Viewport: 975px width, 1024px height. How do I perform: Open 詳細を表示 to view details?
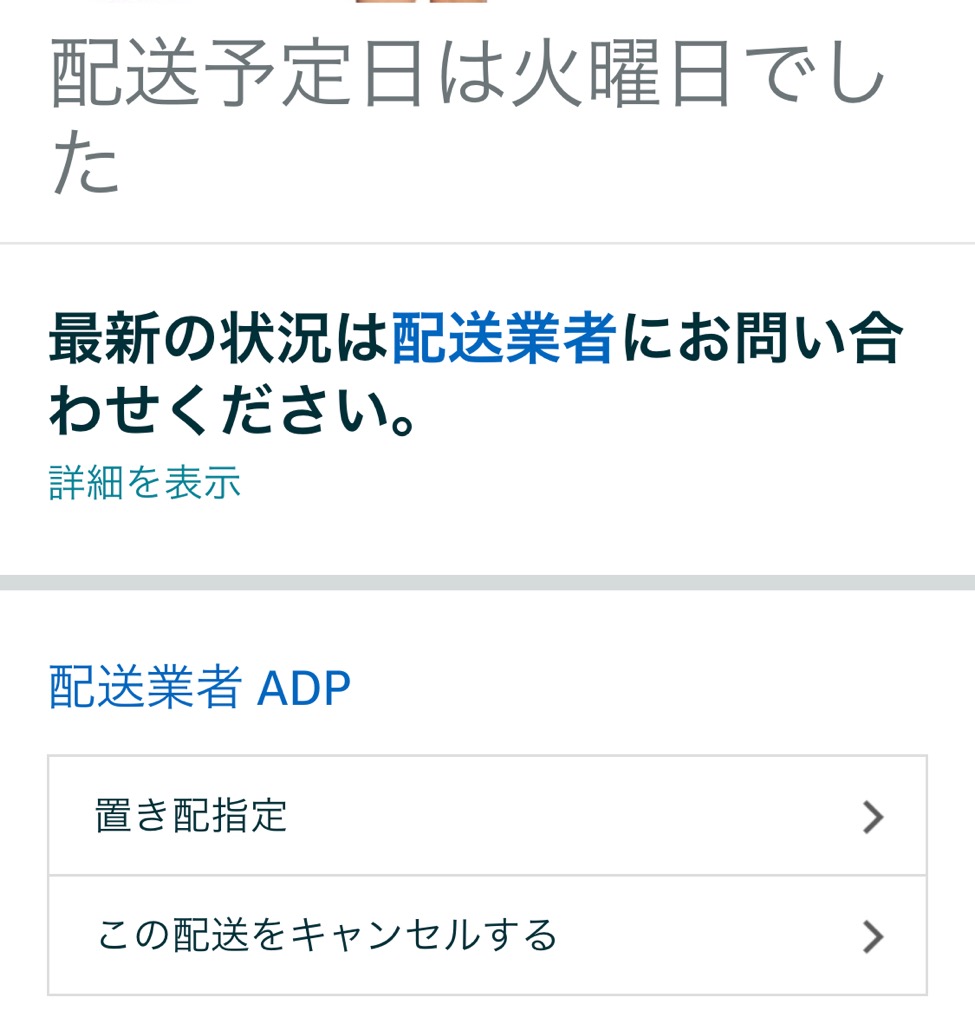pos(145,483)
